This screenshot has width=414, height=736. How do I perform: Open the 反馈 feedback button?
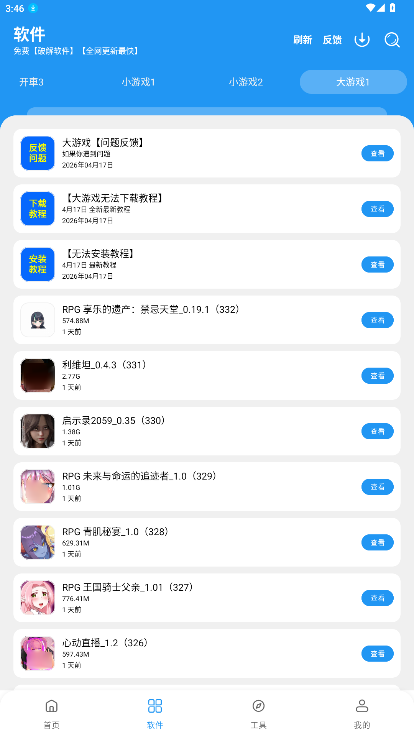[332, 40]
